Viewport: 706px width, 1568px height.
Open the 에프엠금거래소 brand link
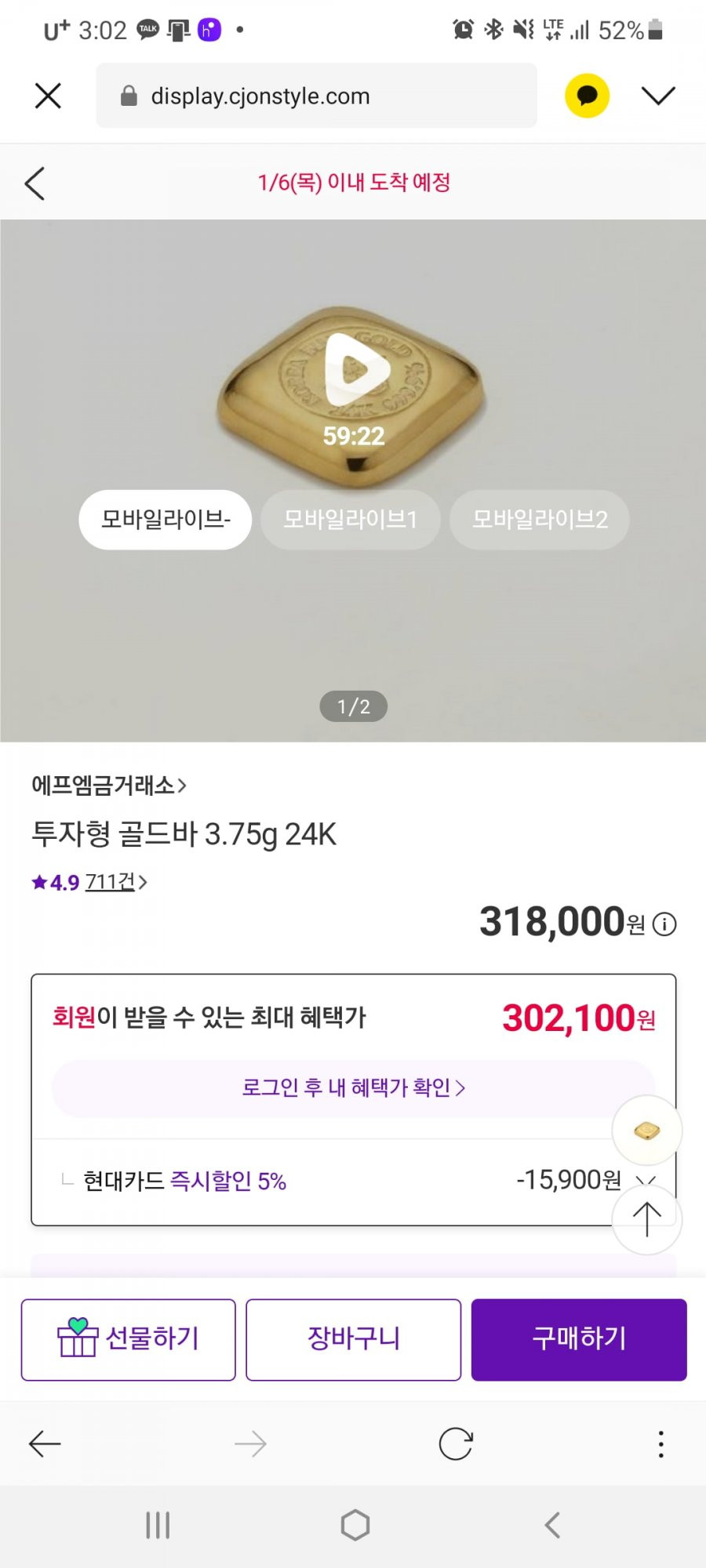tap(109, 785)
